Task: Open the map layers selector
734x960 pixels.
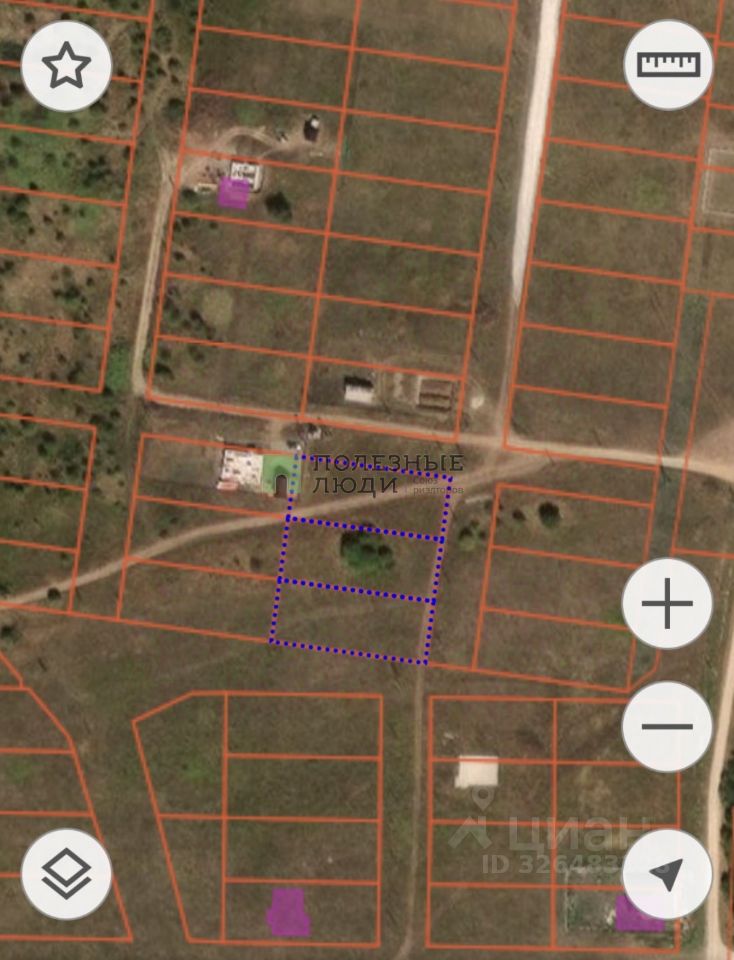Action: (66, 874)
